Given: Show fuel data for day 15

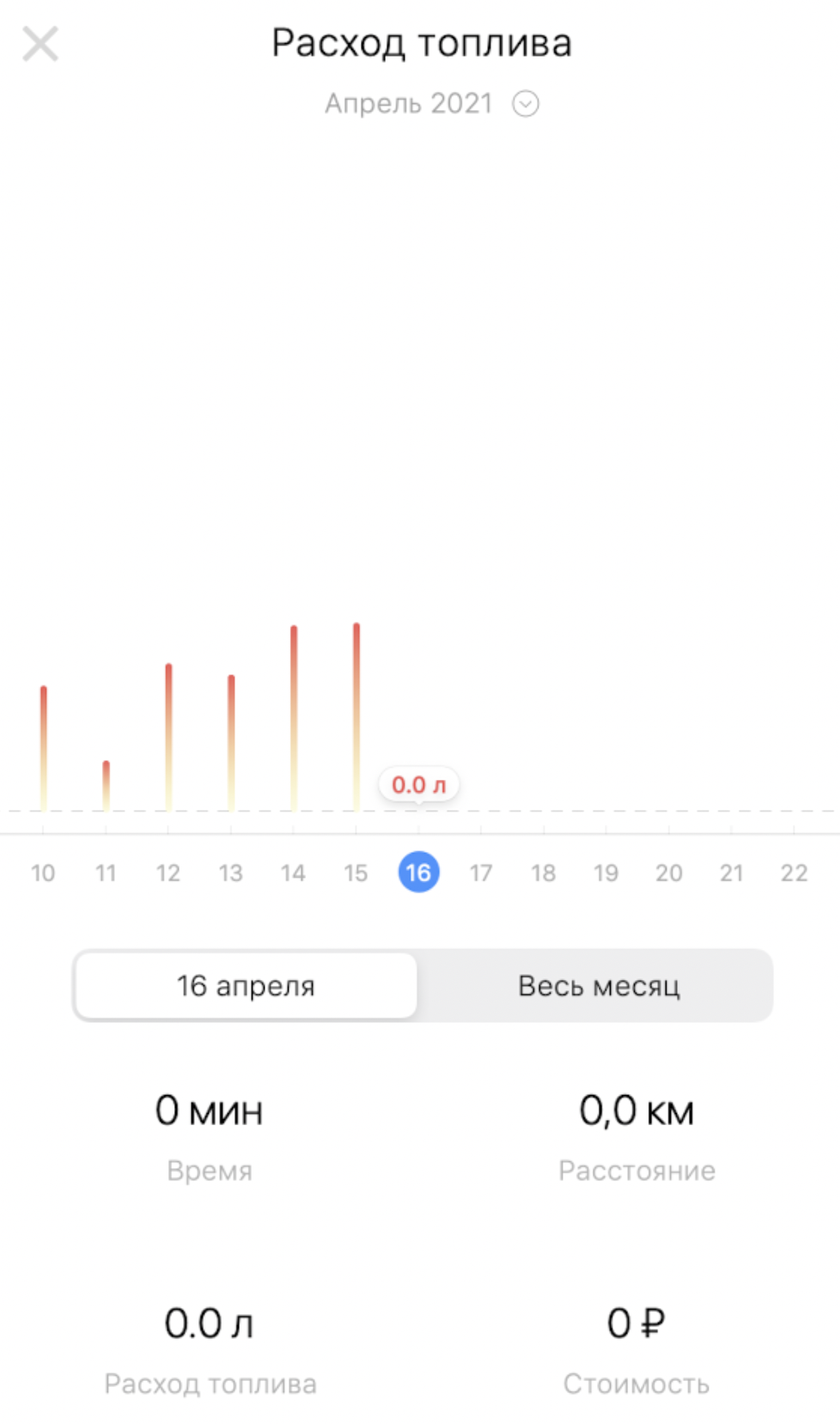Looking at the screenshot, I should [356, 873].
